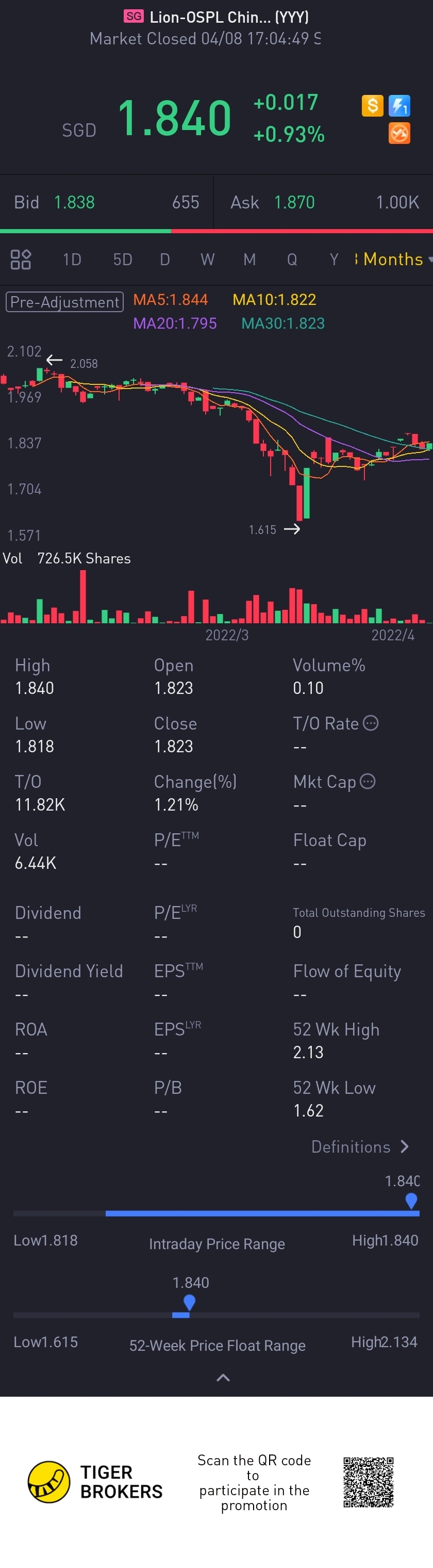This screenshot has width=433, height=1568.
Task: Select the M monthly chart tab
Action: 249,260
